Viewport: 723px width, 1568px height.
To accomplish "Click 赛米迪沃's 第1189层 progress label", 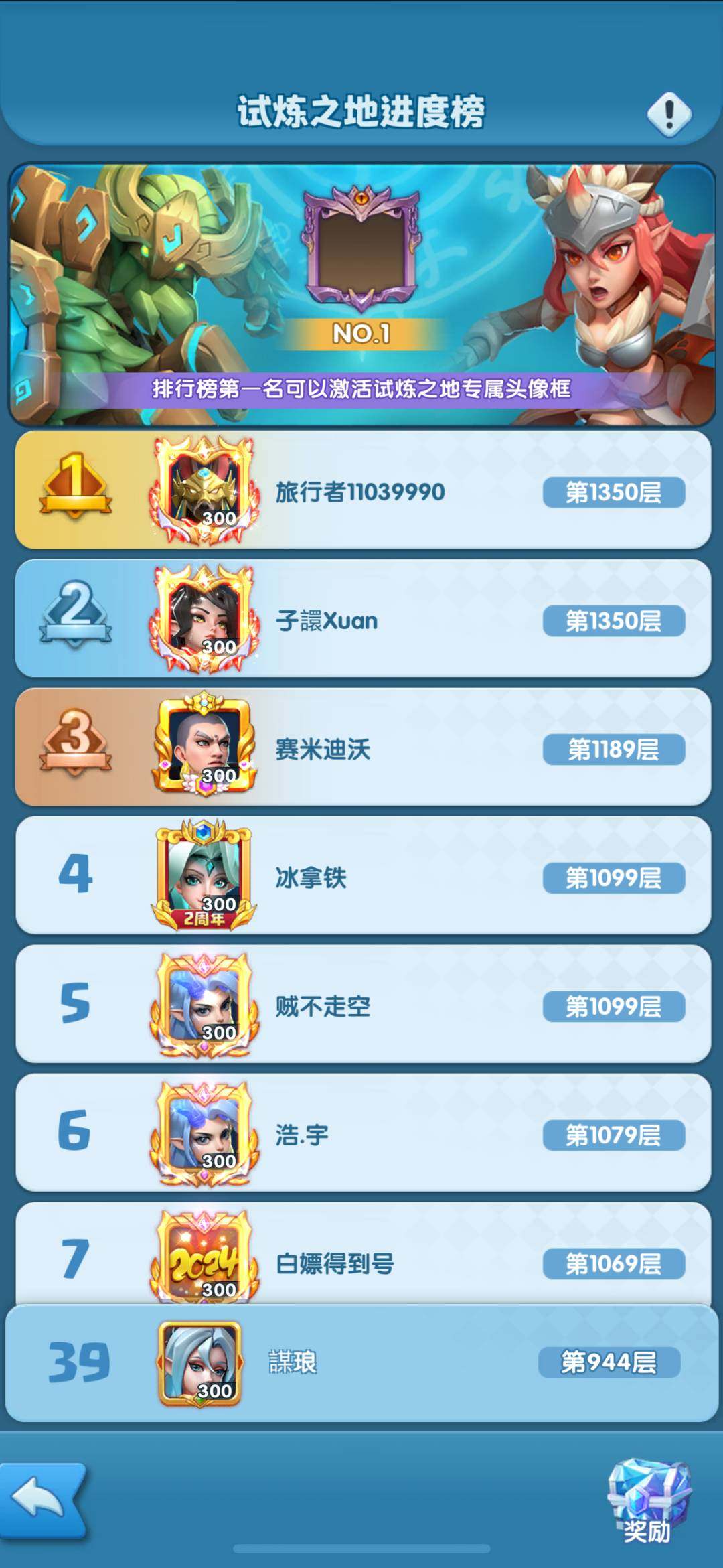I will [x=613, y=750].
